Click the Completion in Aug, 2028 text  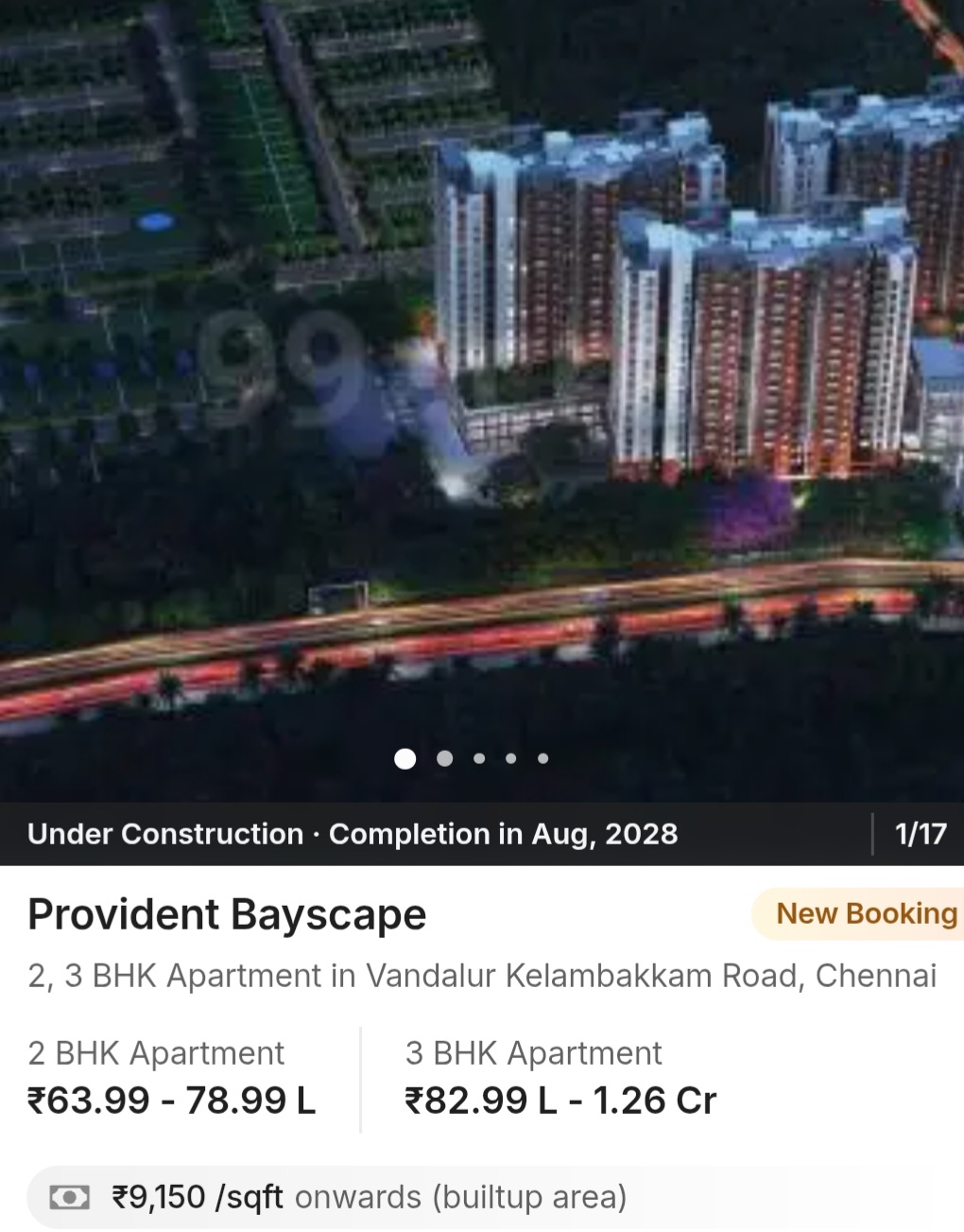click(502, 835)
